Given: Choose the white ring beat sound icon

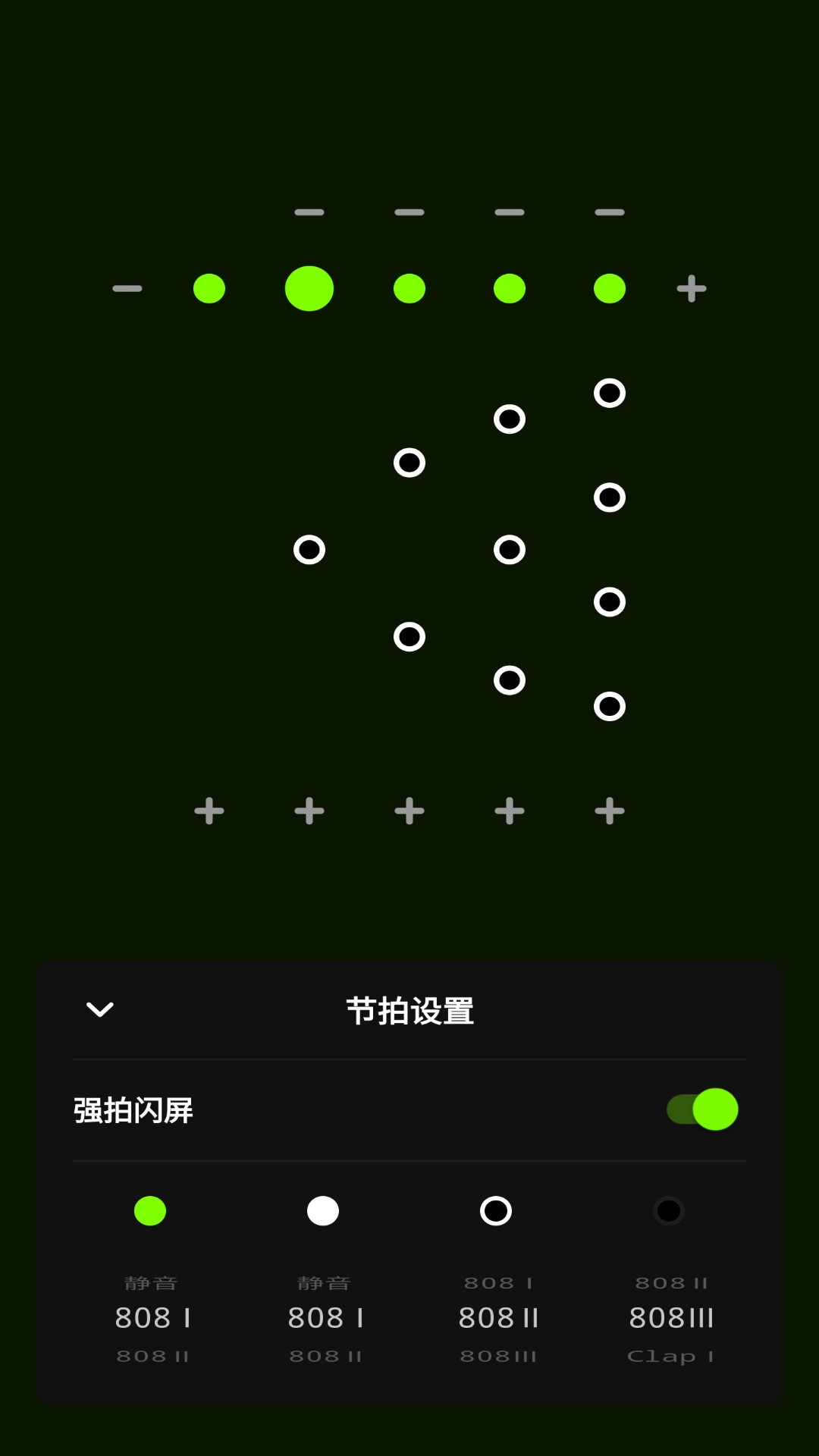Looking at the screenshot, I should click(497, 1211).
